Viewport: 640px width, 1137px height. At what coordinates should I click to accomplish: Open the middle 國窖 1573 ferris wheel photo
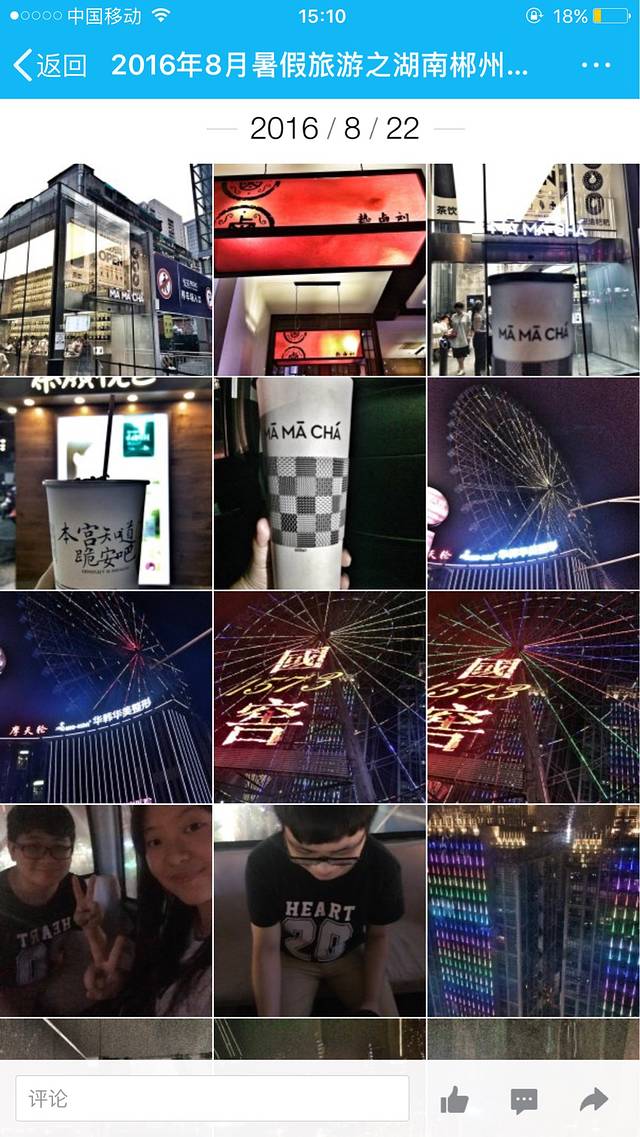(320, 697)
